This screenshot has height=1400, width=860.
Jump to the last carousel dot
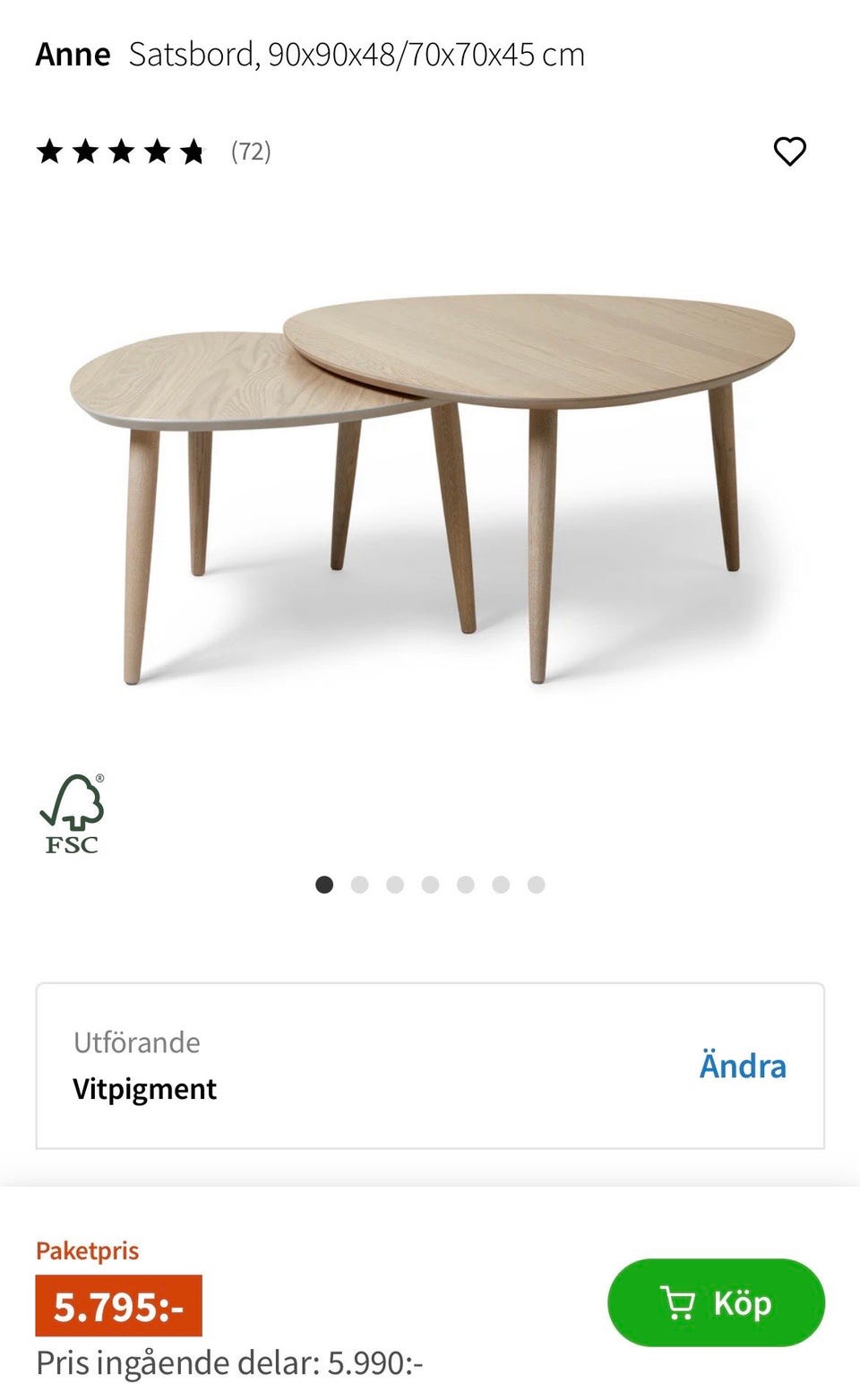[x=536, y=884]
